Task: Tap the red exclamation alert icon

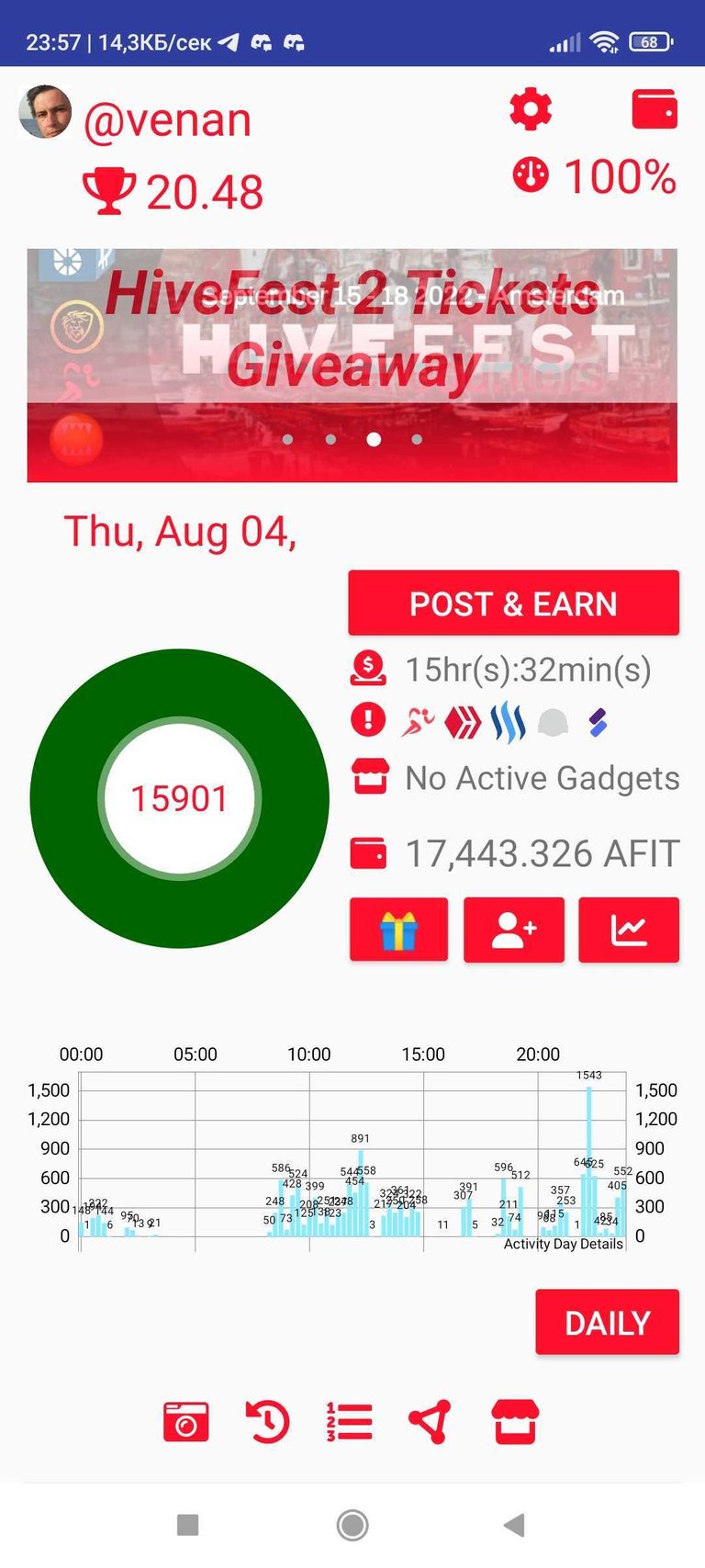Action: coord(368,719)
